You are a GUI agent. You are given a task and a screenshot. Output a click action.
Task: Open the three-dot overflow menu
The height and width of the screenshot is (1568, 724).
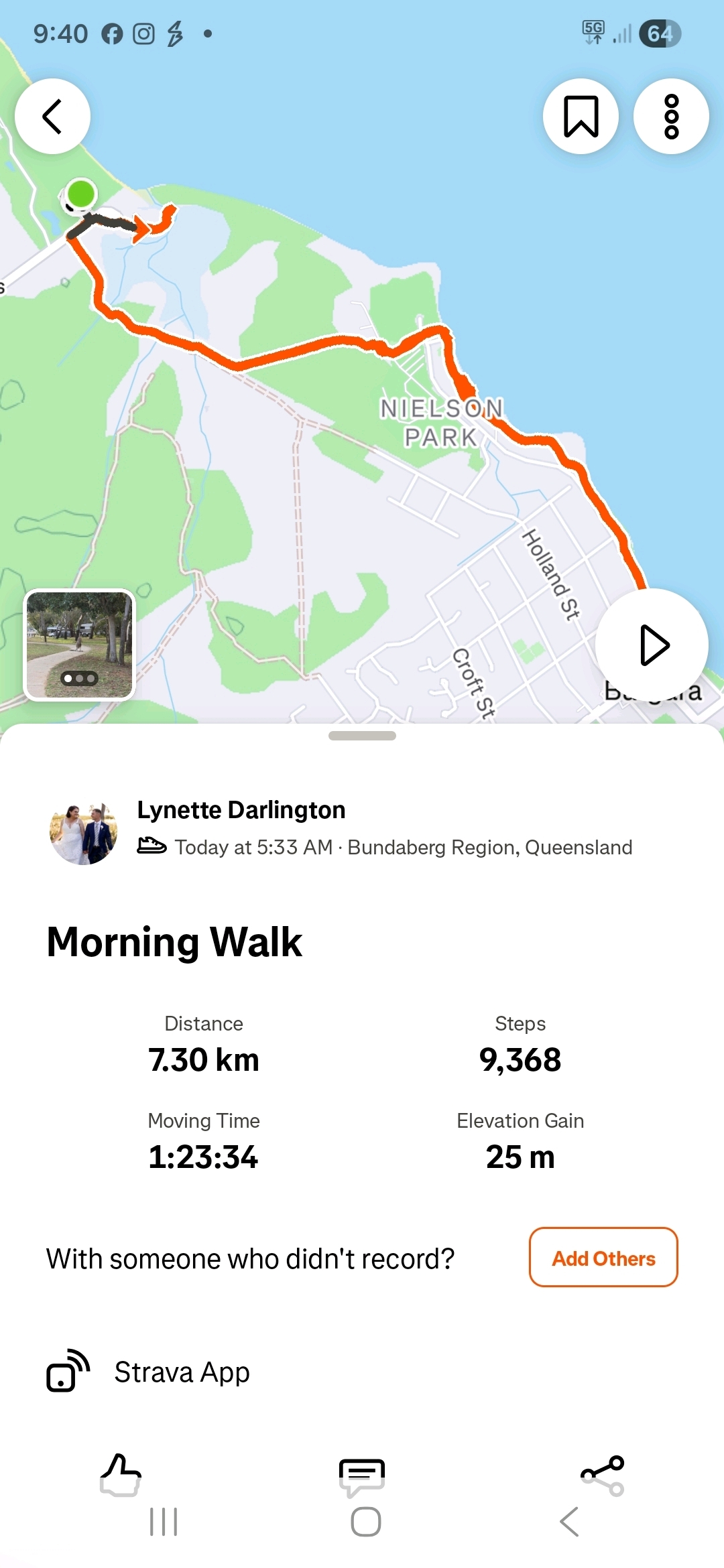[x=671, y=117]
